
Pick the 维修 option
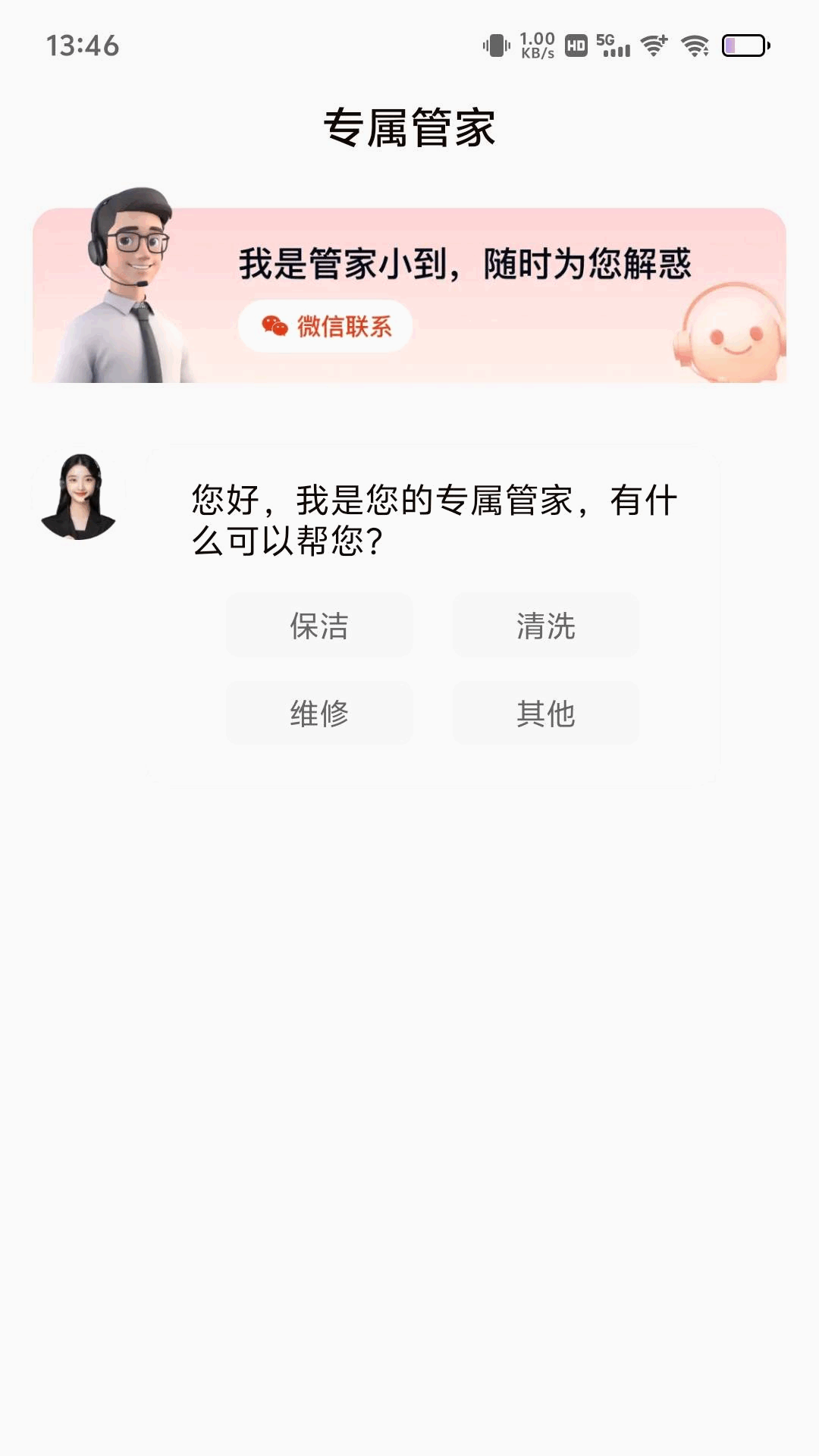click(319, 713)
